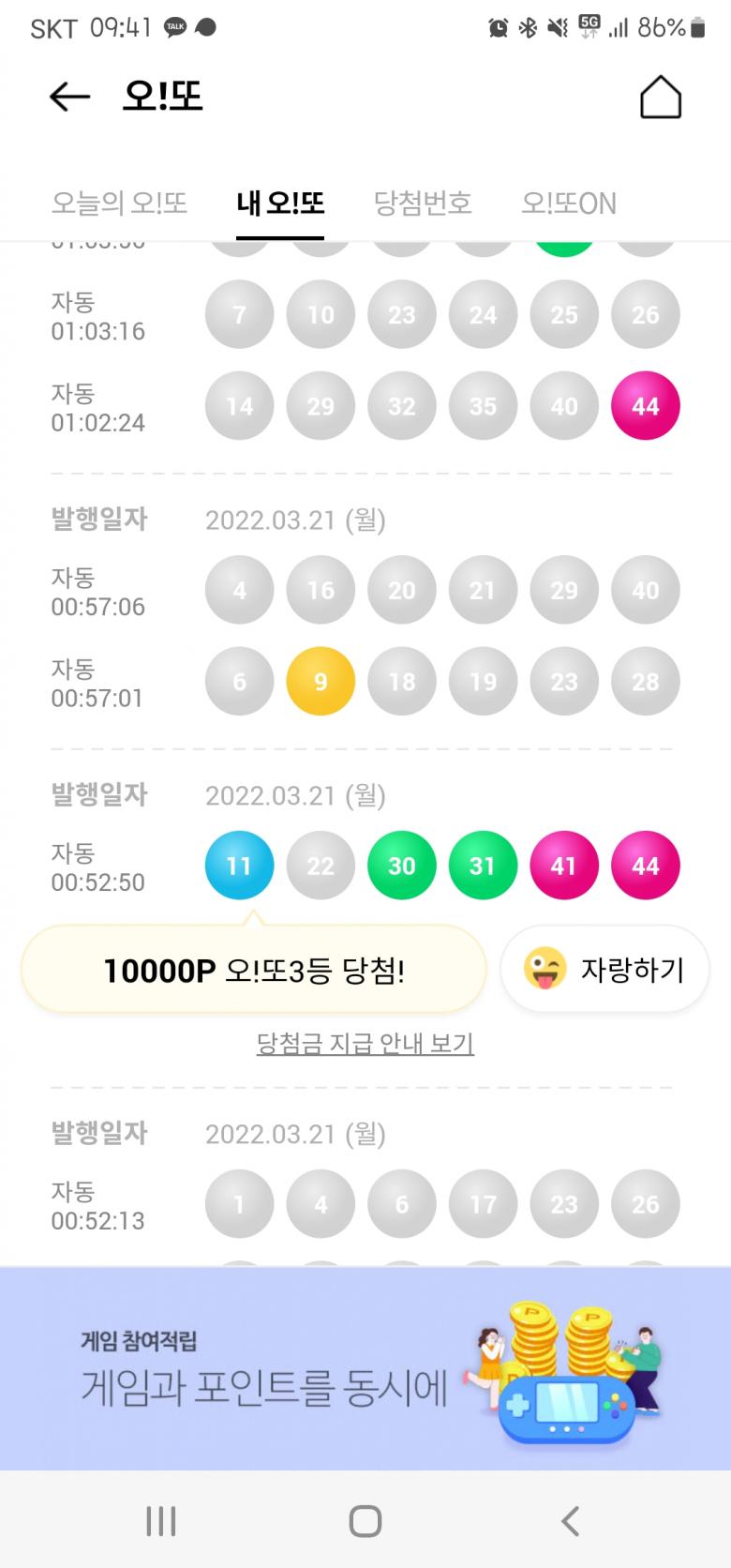Go back using the top arrow
The height and width of the screenshot is (1568, 731).
pyautogui.click(x=69, y=97)
